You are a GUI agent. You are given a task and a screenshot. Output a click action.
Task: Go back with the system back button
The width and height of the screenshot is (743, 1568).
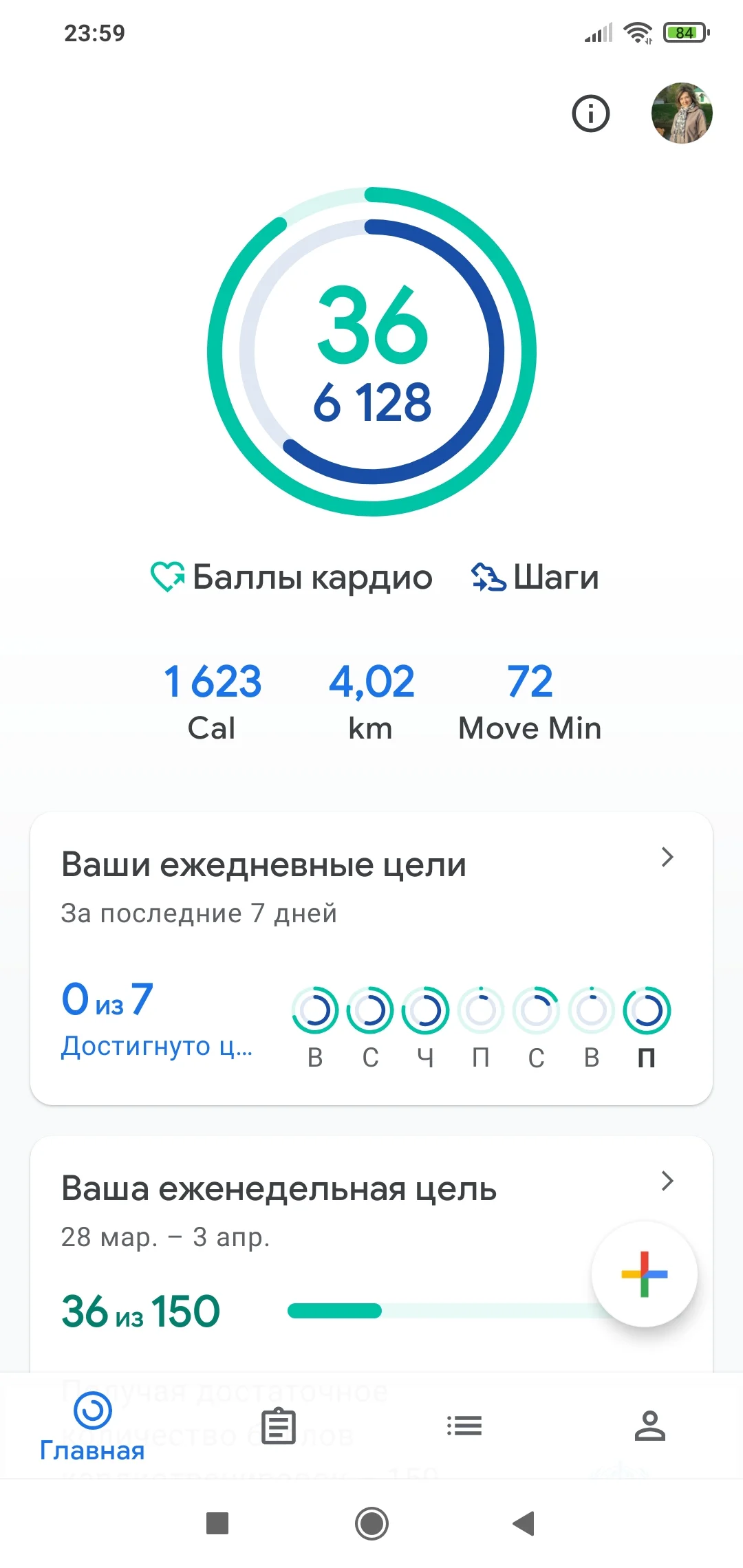pyautogui.click(x=524, y=1523)
